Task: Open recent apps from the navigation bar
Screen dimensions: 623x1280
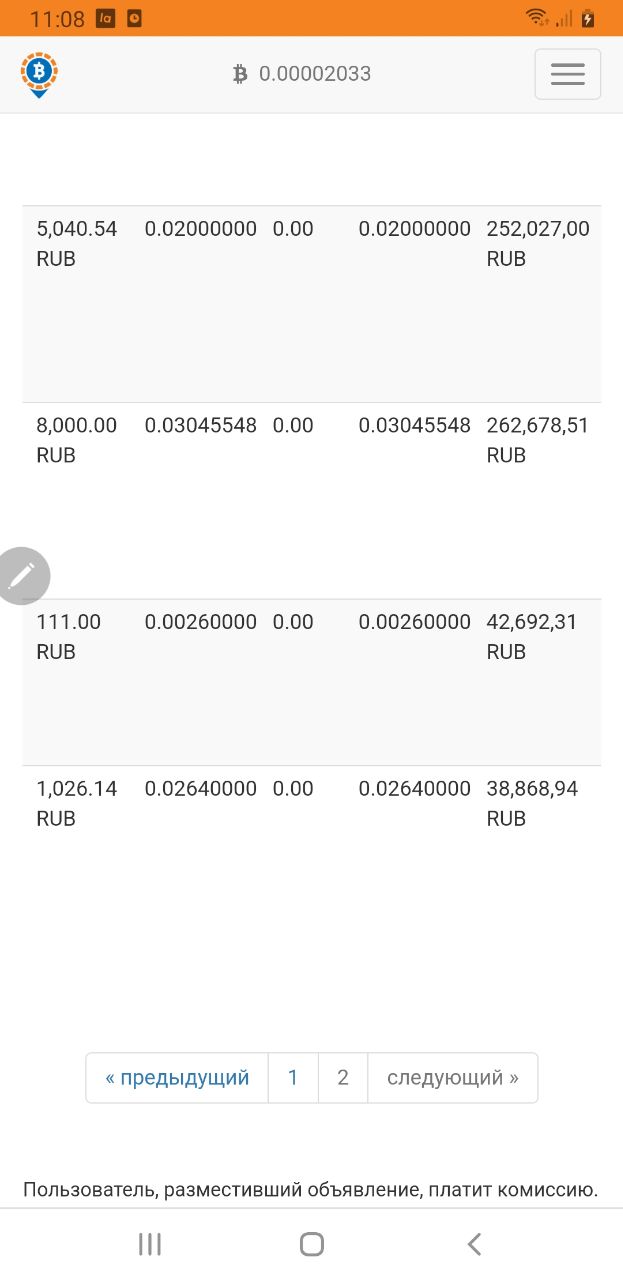Action: coord(150,1244)
